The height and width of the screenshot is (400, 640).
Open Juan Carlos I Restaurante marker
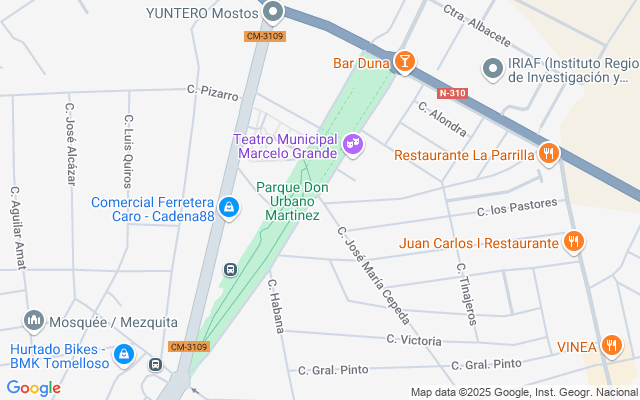click(574, 242)
